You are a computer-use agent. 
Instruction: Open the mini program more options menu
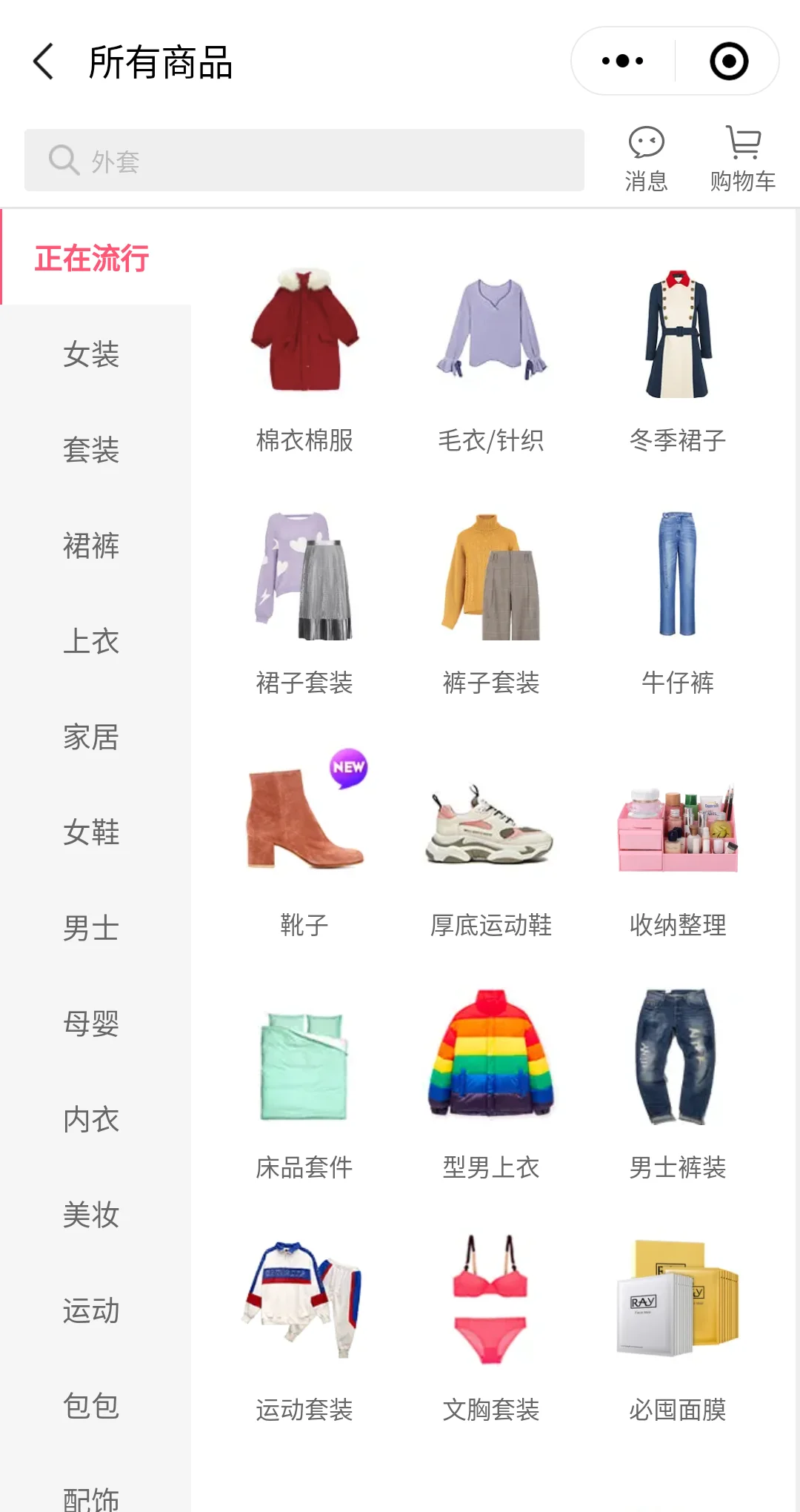[623, 62]
